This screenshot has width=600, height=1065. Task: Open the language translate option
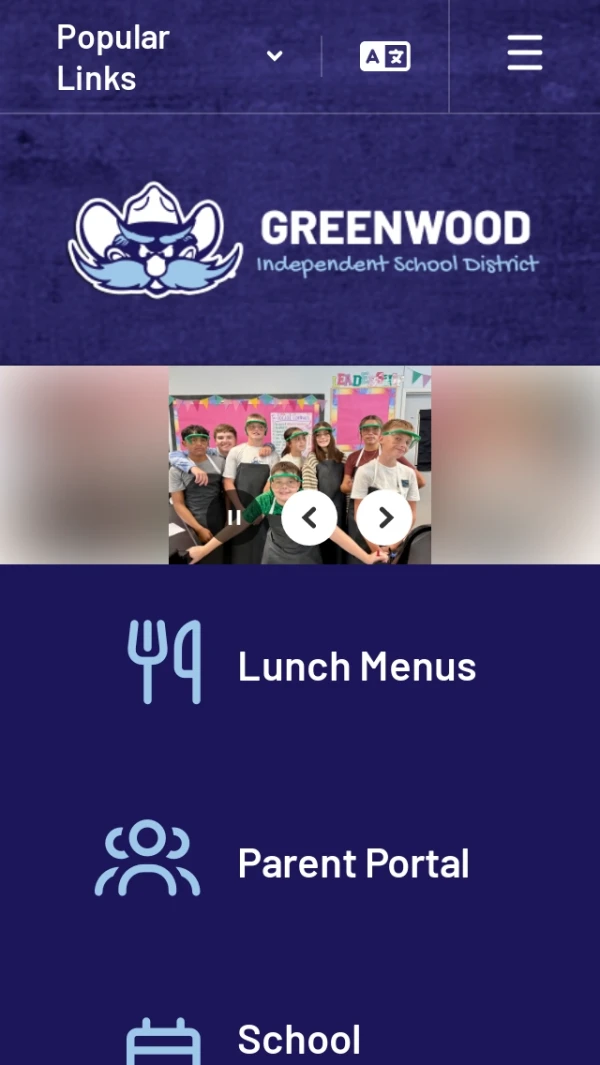pyautogui.click(x=385, y=57)
